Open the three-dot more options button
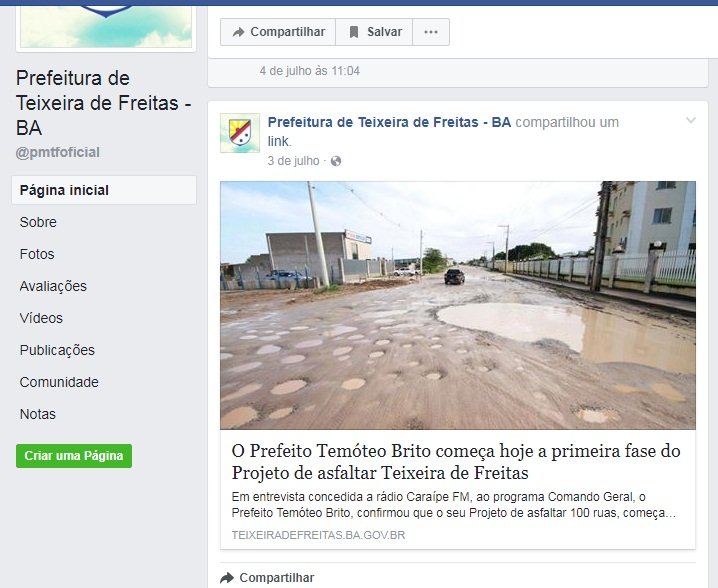The width and height of the screenshot is (718, 588). pyautogui.click(x=431, y=32)
